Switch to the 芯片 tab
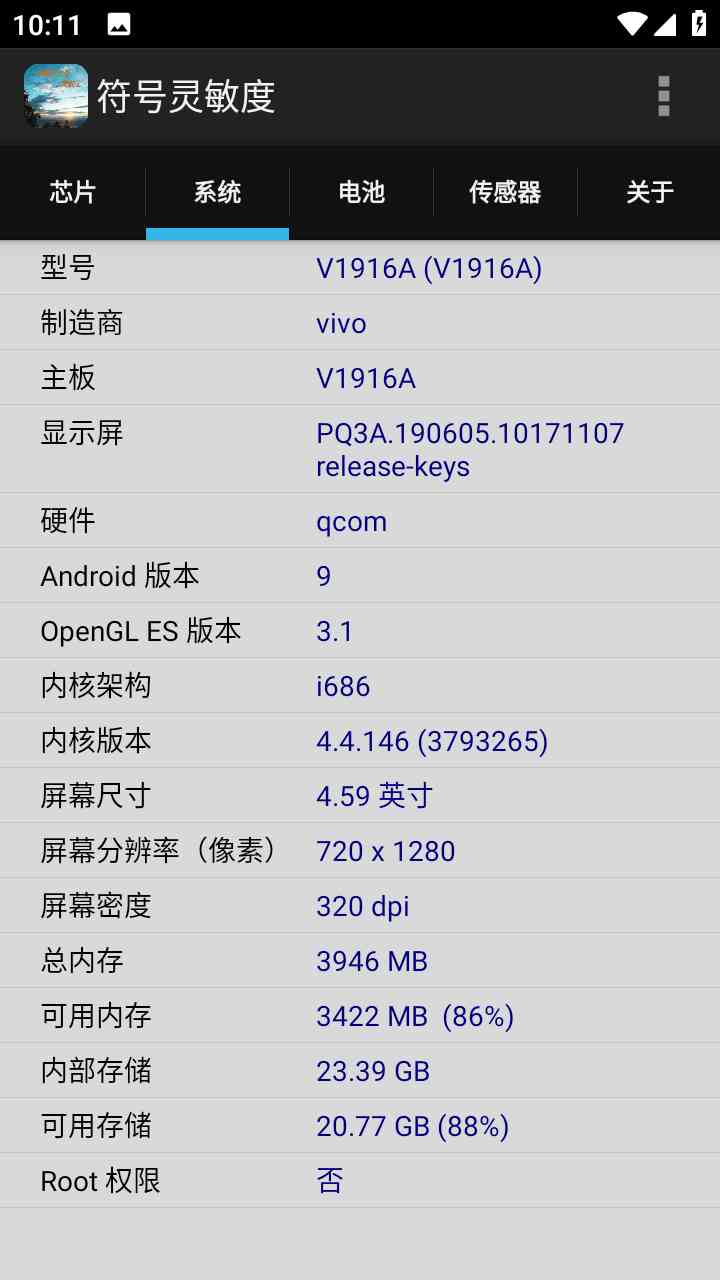 (73, 192)
